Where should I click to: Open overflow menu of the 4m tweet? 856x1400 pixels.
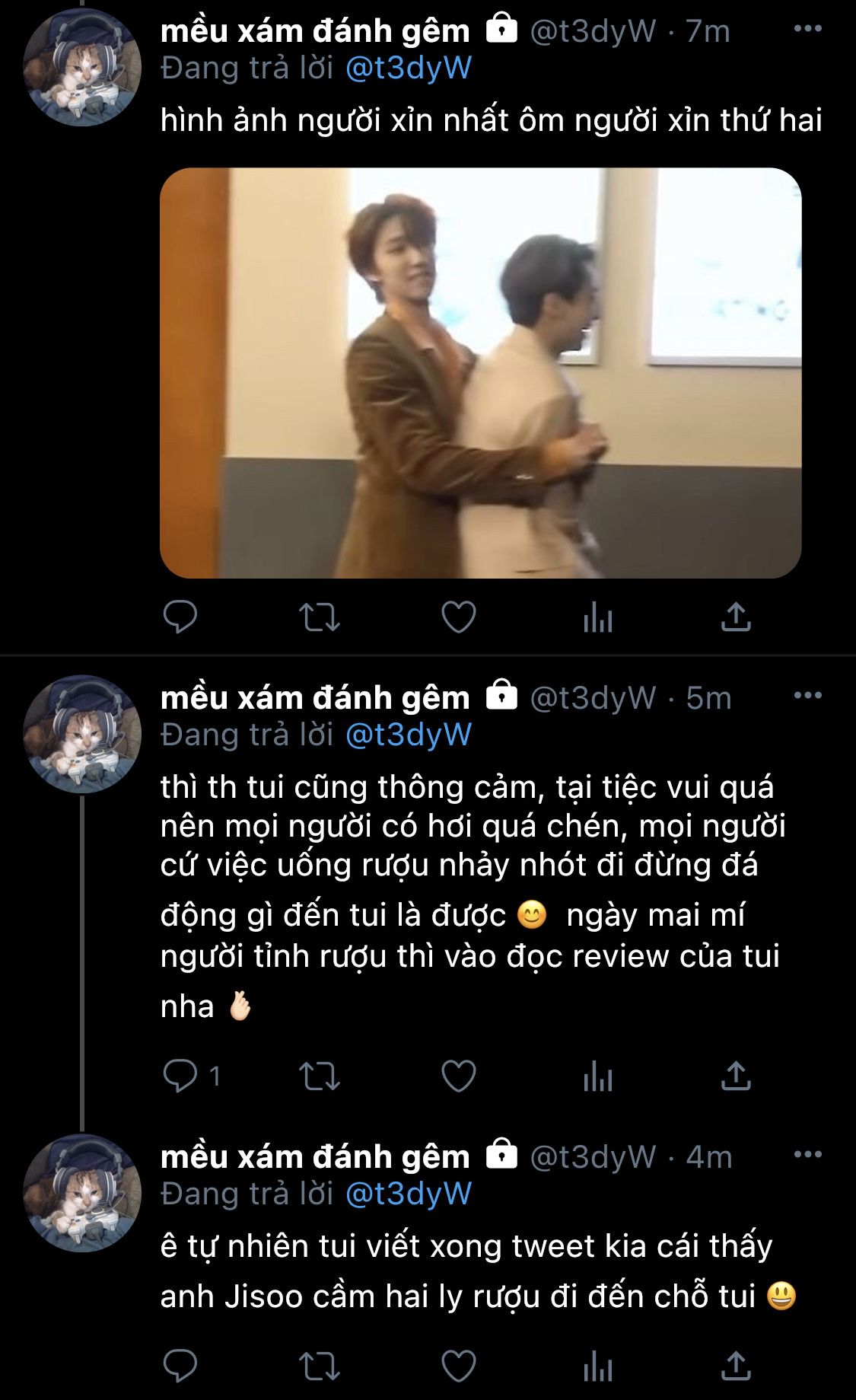click(807, 1155)
